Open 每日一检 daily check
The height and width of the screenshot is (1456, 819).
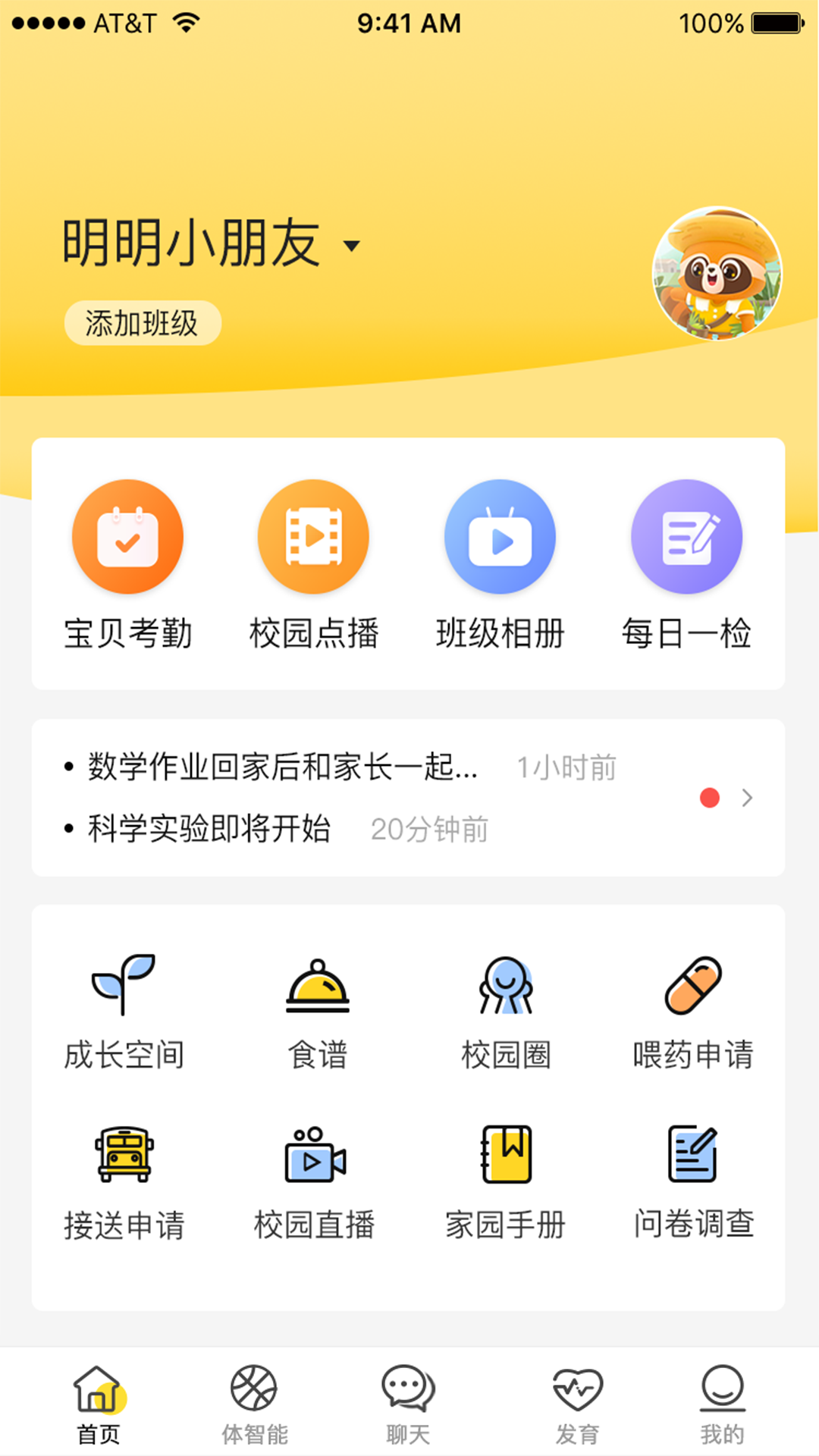687,536
